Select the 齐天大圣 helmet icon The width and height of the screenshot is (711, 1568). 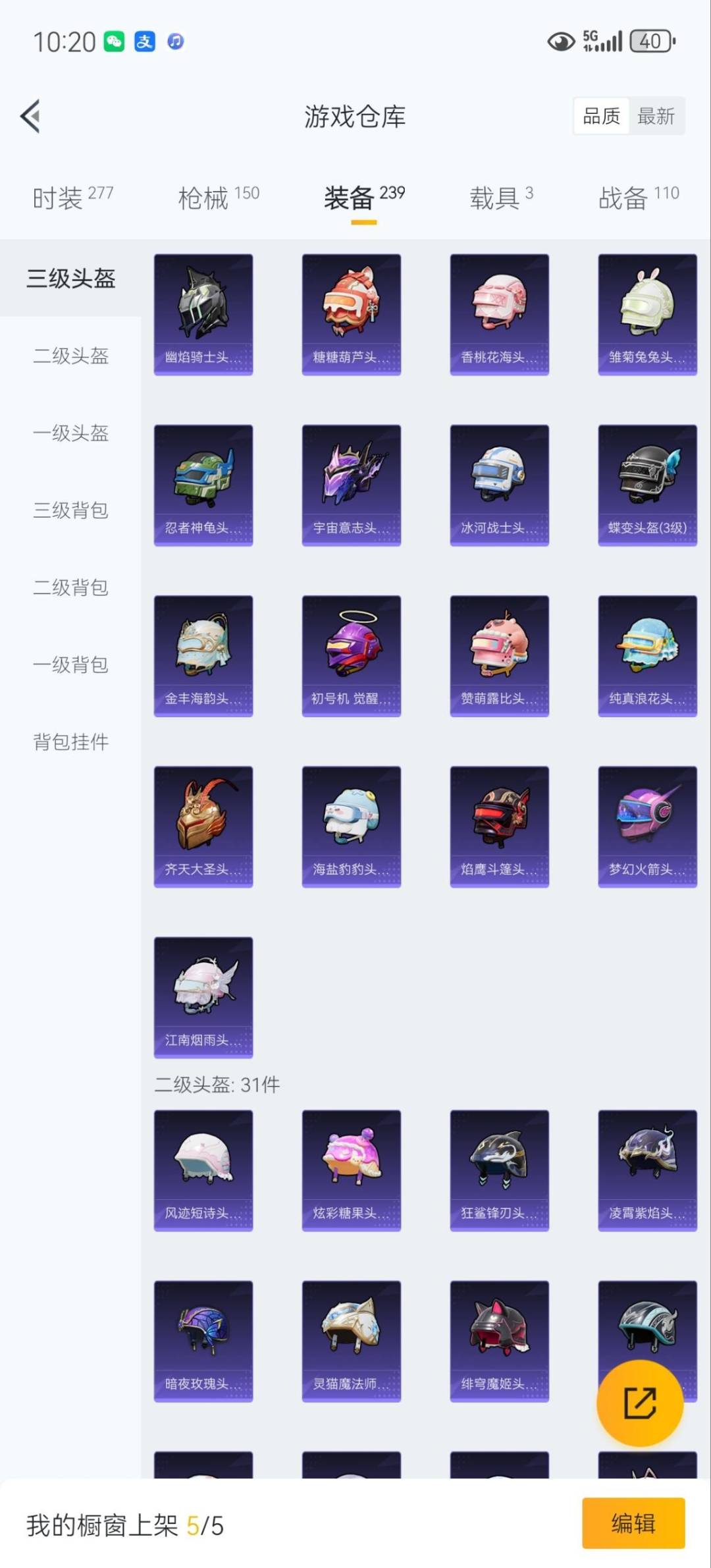[x=203, y=820]
